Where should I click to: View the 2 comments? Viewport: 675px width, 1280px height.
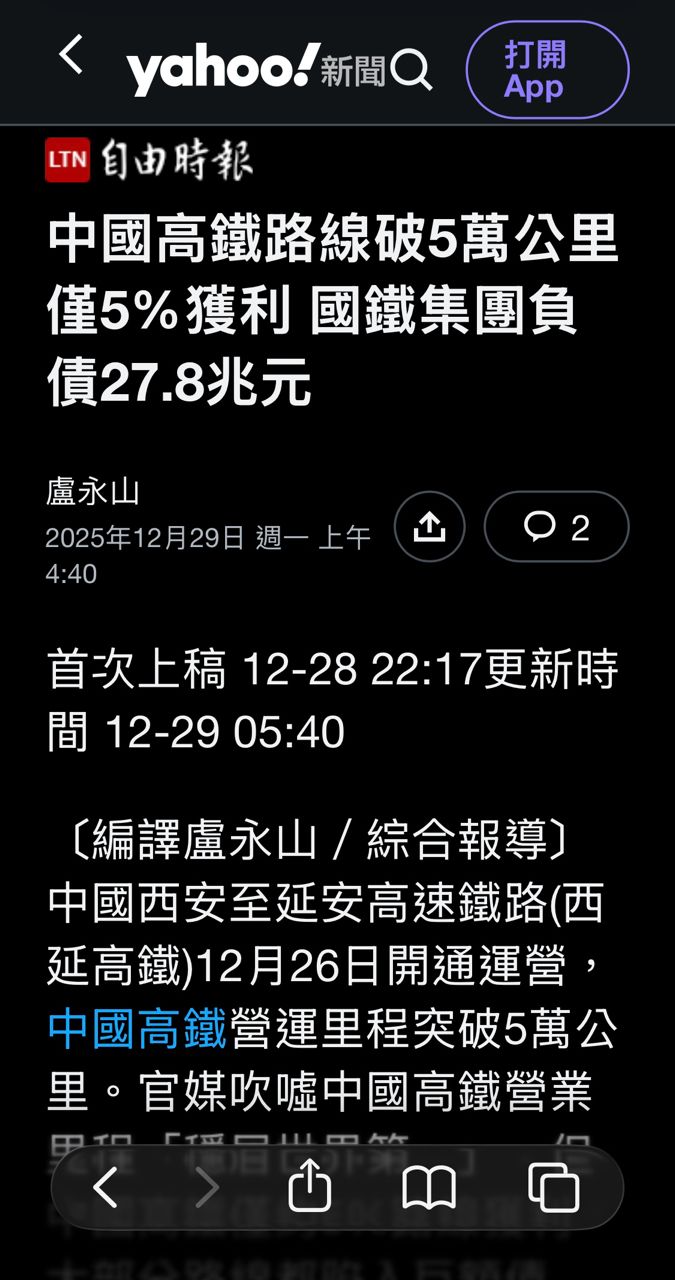point(556,527)
